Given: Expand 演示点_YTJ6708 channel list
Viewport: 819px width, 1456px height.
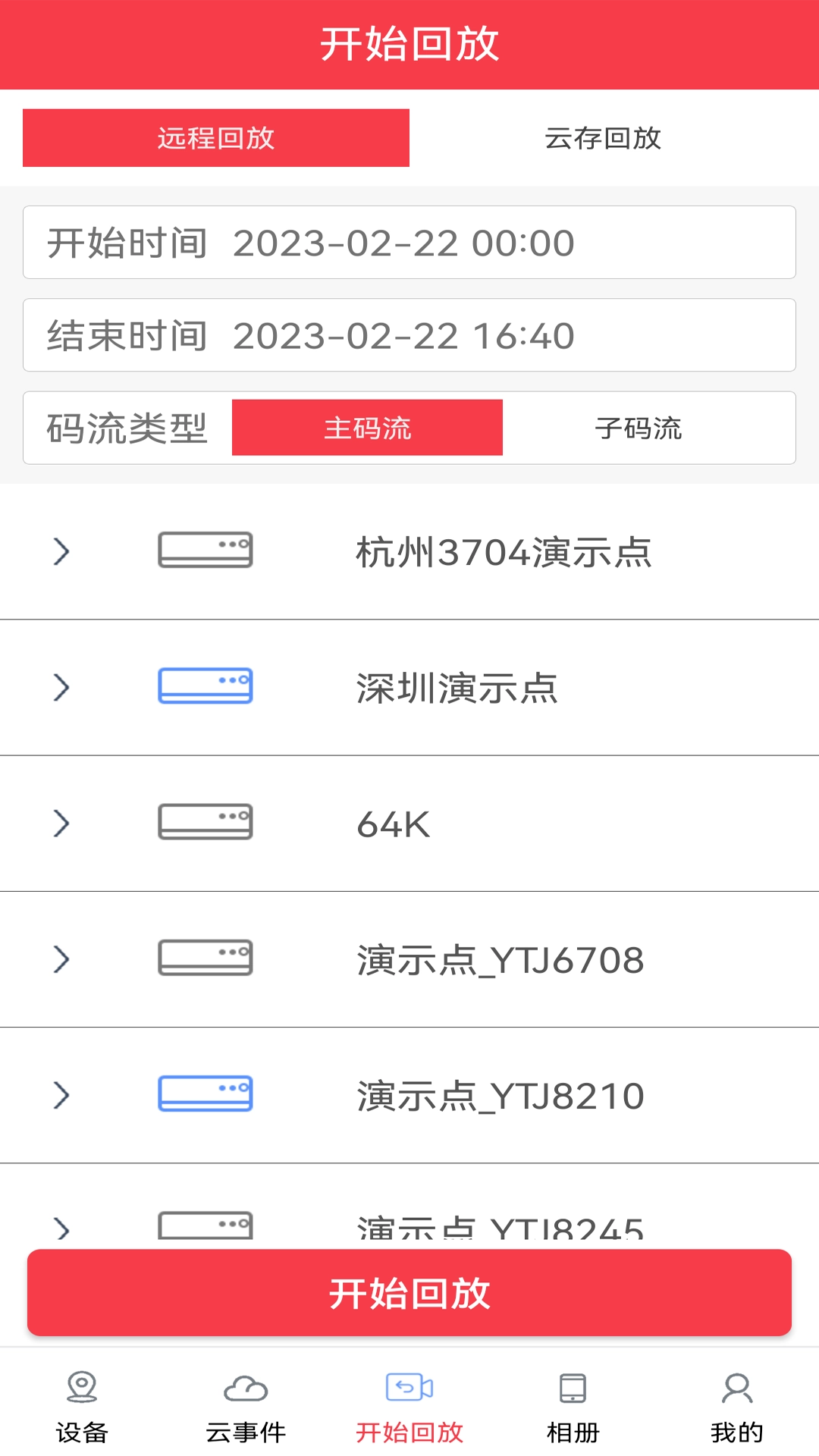Looking at the screenshot, I should [61, 958].
